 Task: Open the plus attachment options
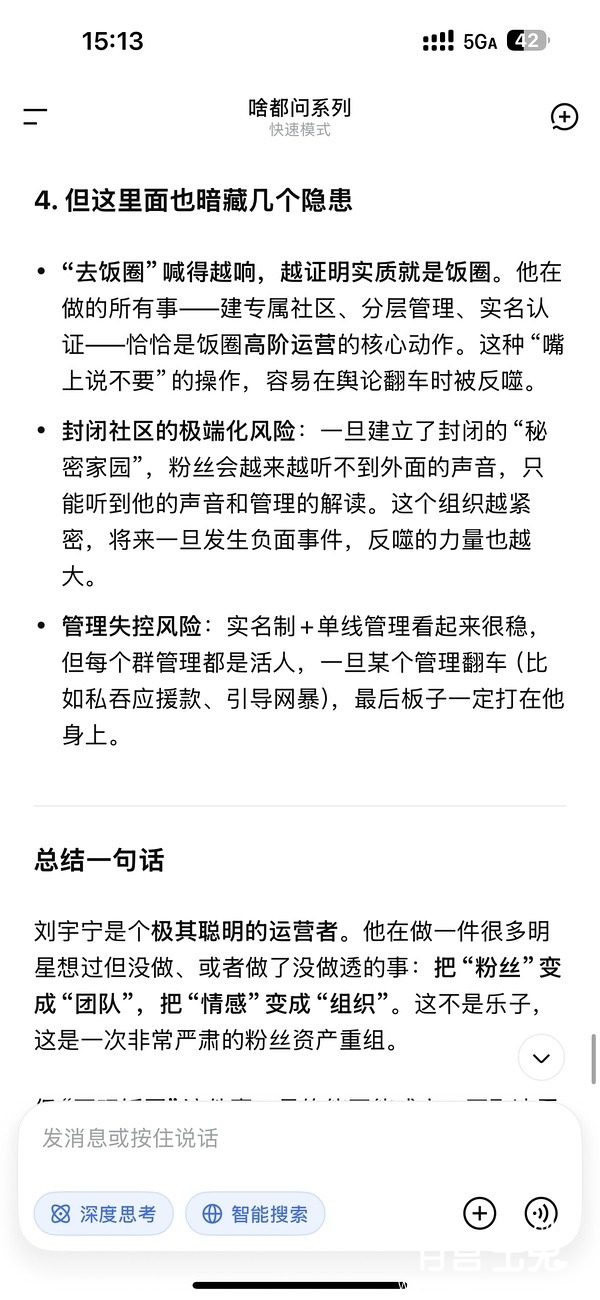coord(480,1214)
